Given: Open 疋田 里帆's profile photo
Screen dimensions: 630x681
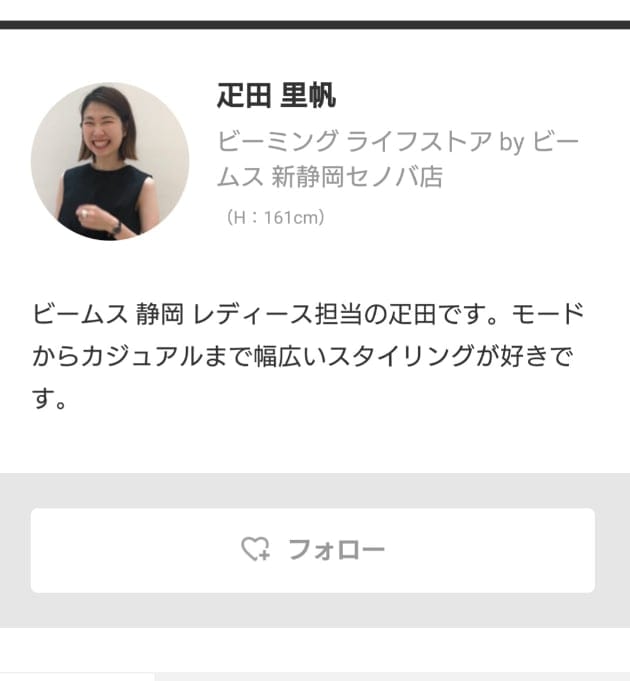Looking at the screenshot, I should pos(109,161).
